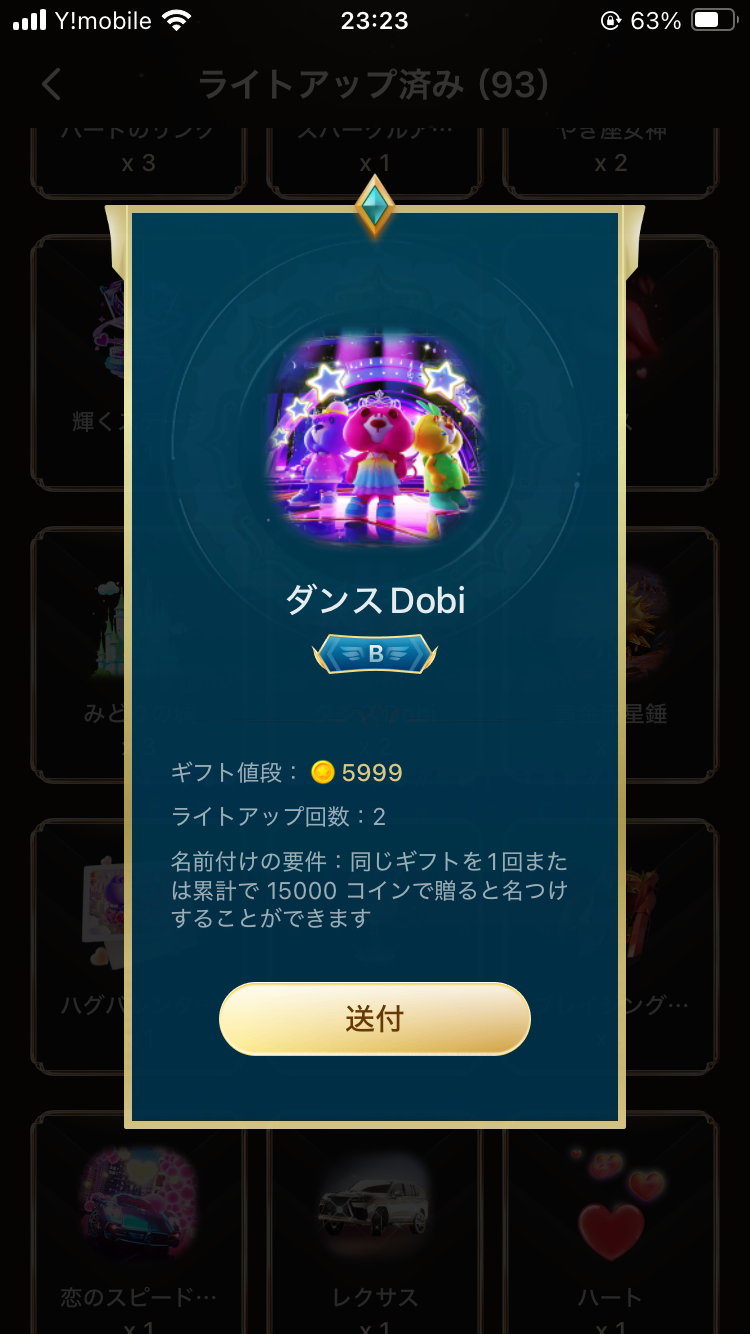Tap the 送付 button to send gift

[x=375, y=1018]
